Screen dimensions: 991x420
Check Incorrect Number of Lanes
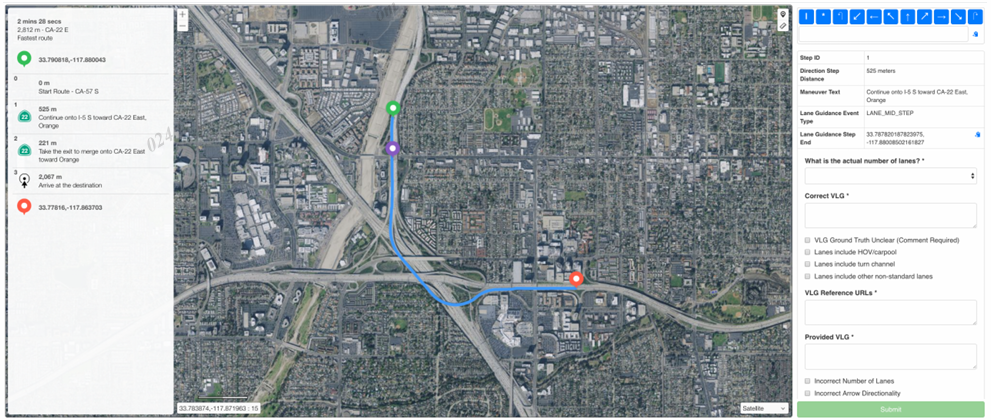pyautogui.click(x=808, y=381)
